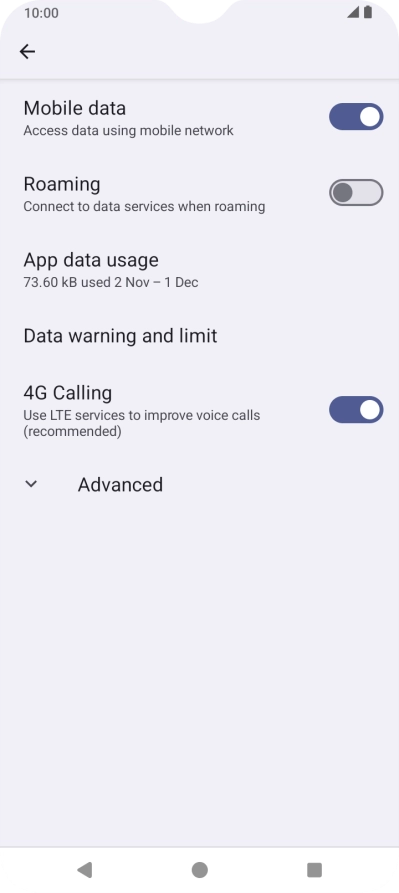Viewport: 399px width, 893px height.
Task: Open Data warning and limit
Action: click(x=199, y=335)
